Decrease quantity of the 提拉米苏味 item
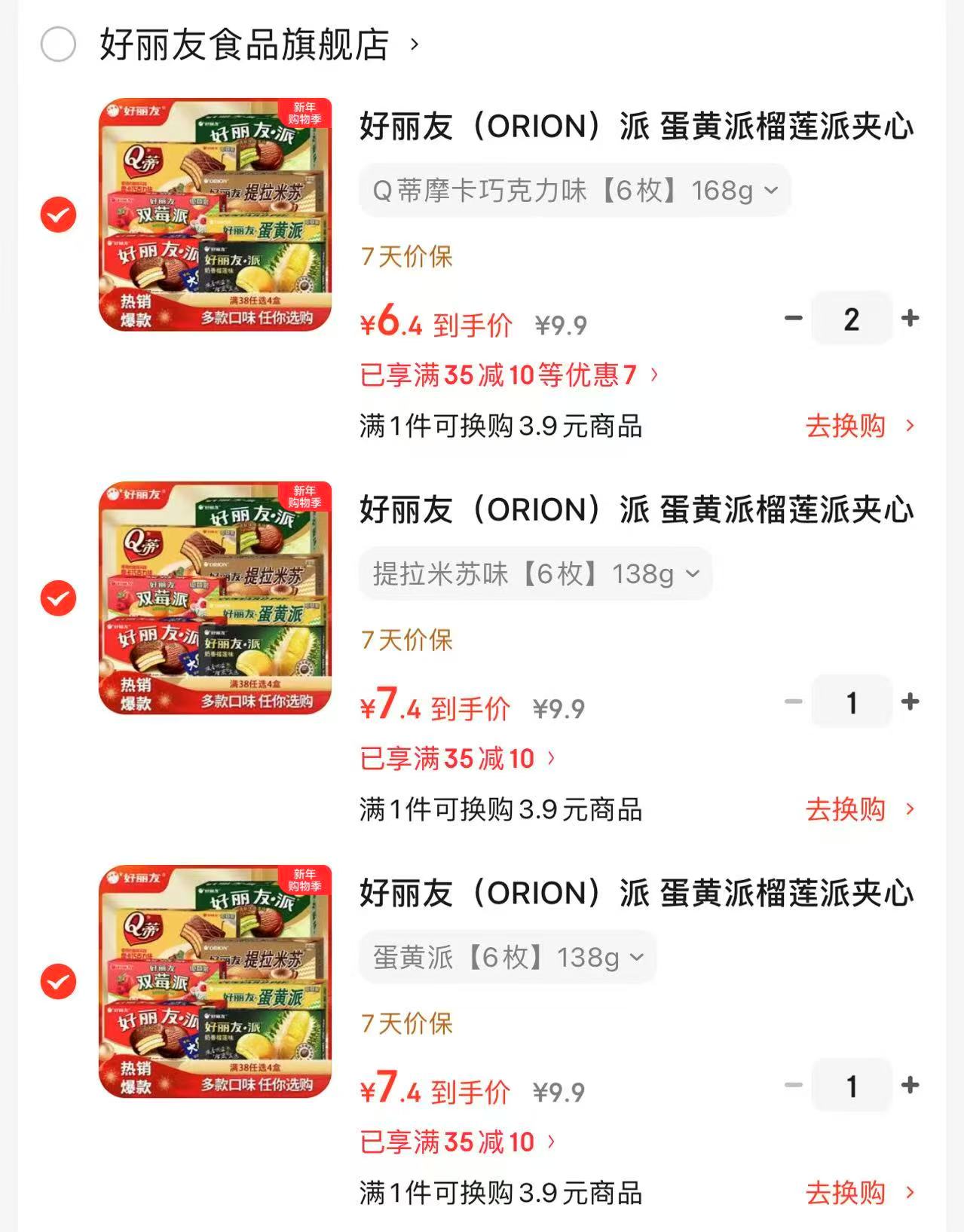 pos(791,702)
